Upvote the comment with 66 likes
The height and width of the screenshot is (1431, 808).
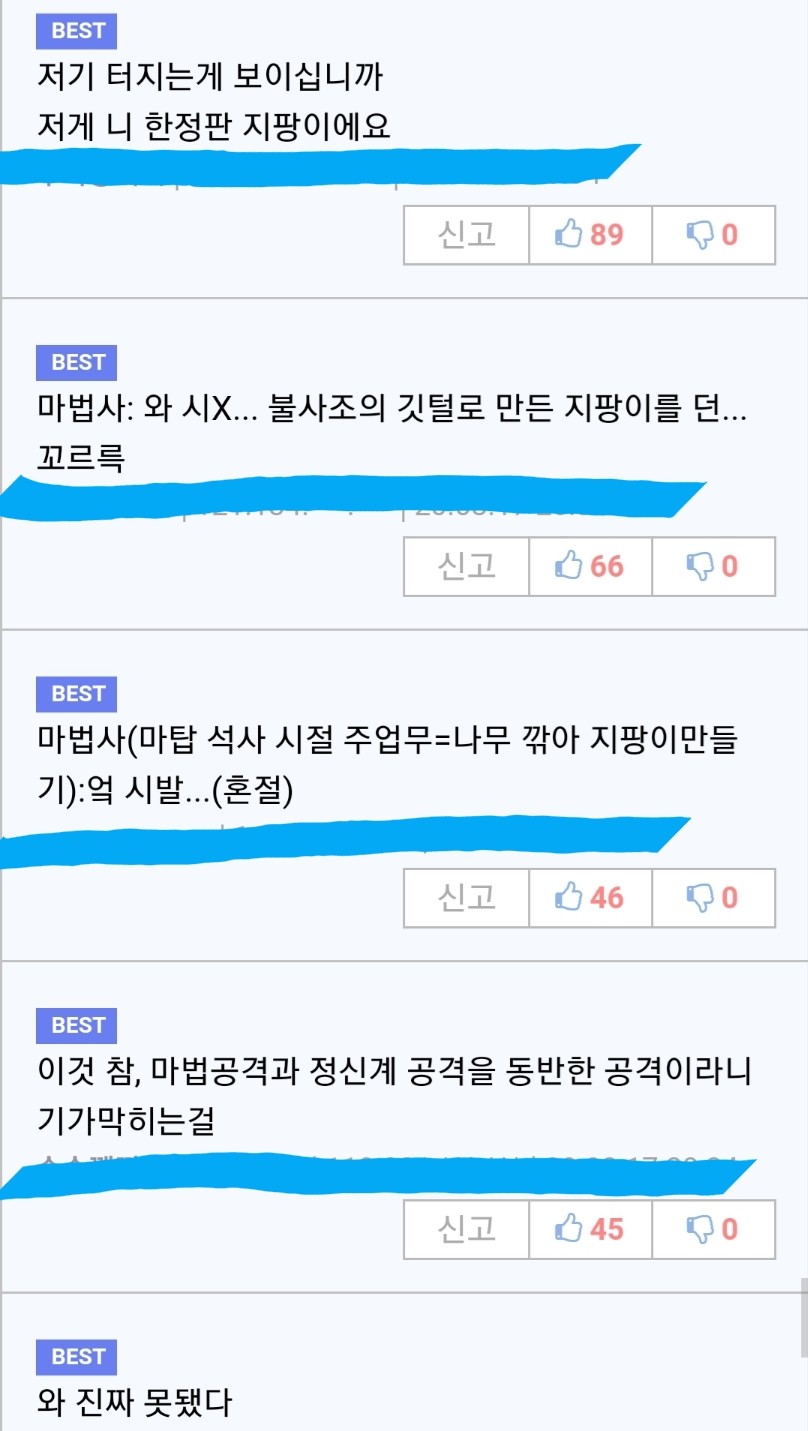[x=590, y=567]
